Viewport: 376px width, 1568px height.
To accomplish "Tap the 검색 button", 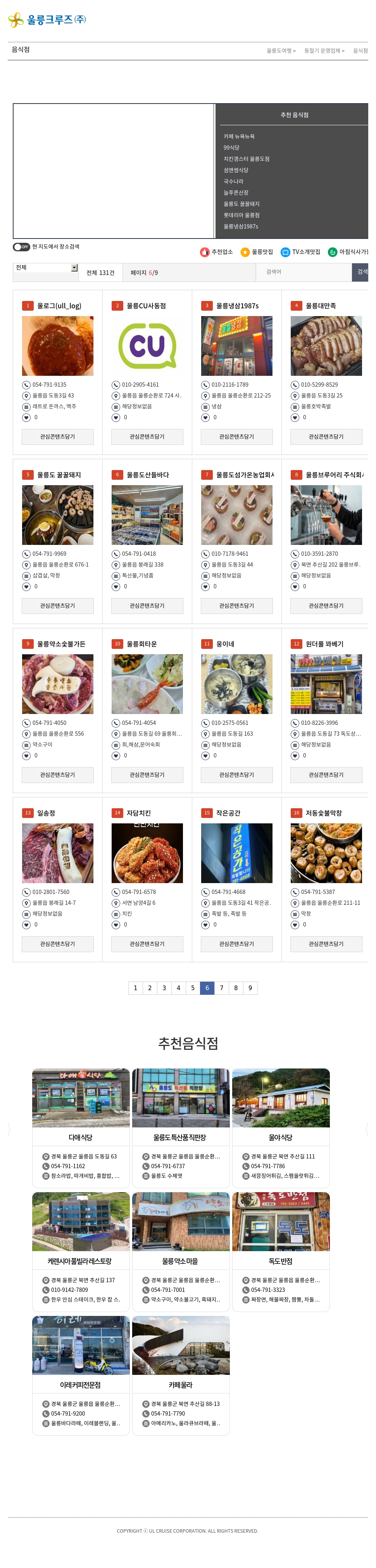I will tap(361, 272).
